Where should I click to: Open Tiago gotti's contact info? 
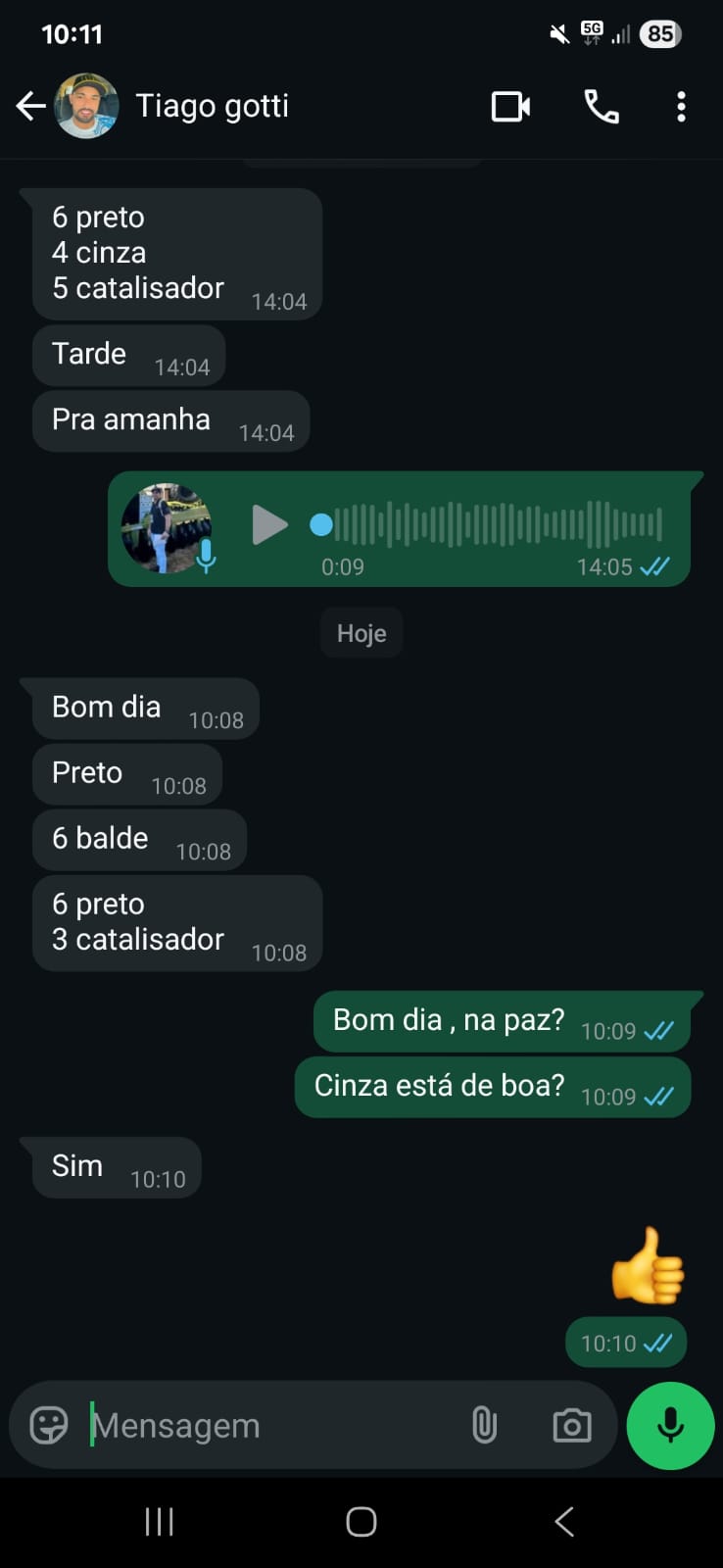click(212, 106)
